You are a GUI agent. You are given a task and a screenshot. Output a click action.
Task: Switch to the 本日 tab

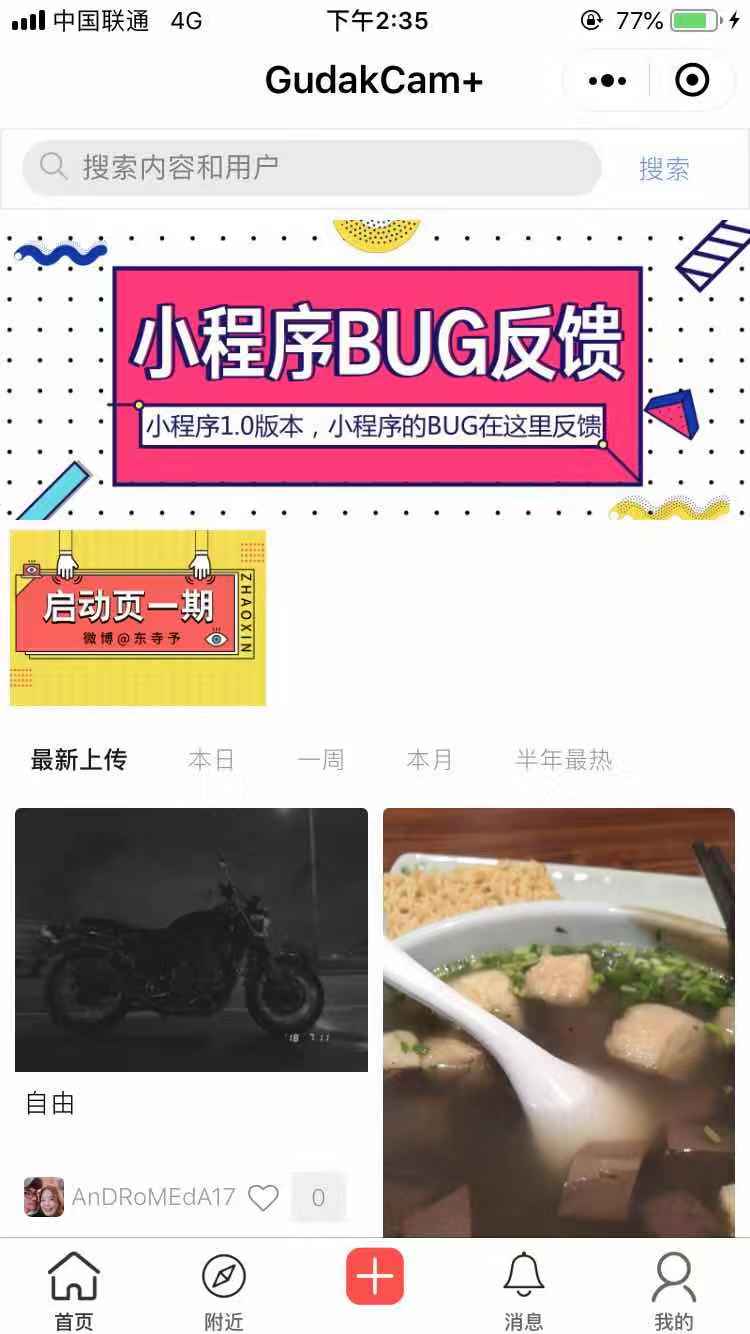pyautogui.click(x=211, y=760)
